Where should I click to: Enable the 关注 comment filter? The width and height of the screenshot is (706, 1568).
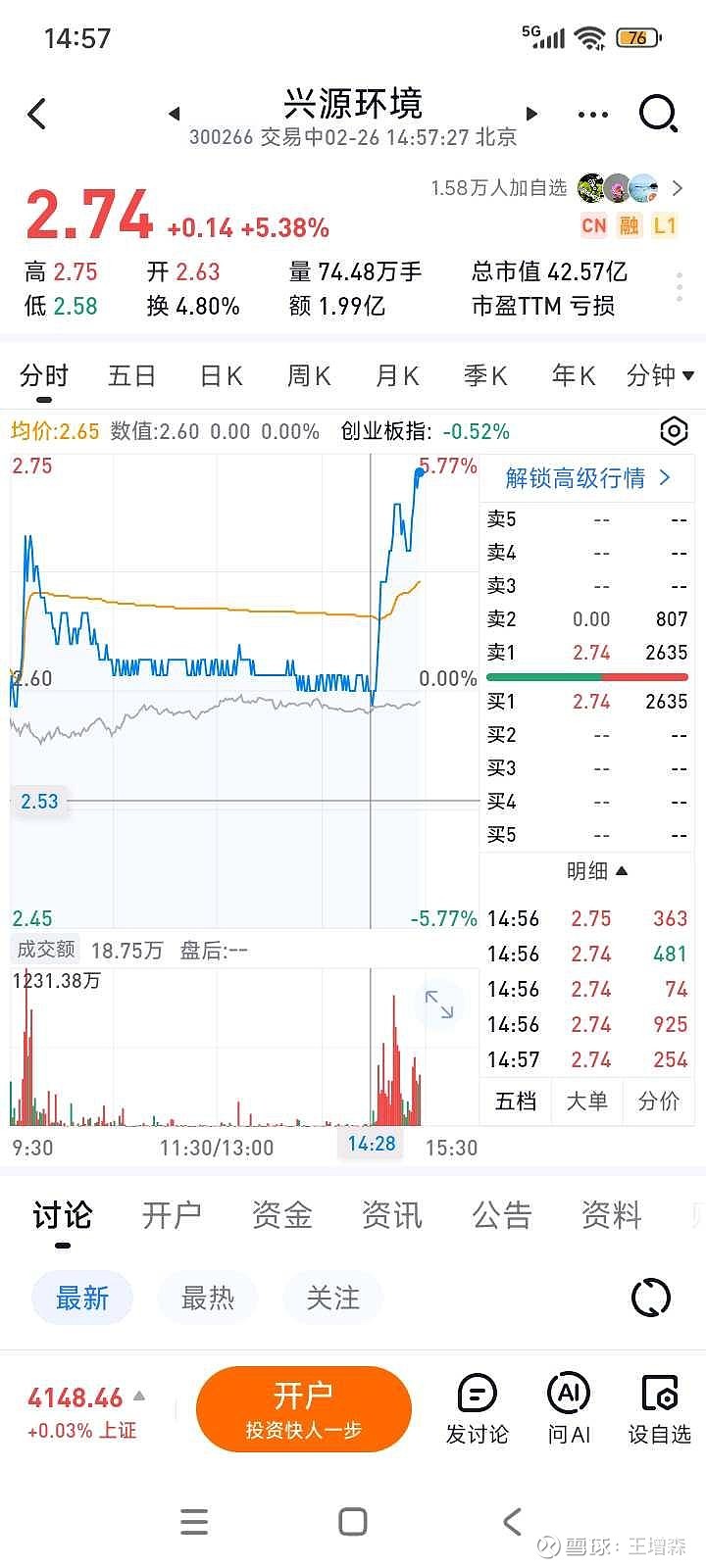[x=332, y=1298]
